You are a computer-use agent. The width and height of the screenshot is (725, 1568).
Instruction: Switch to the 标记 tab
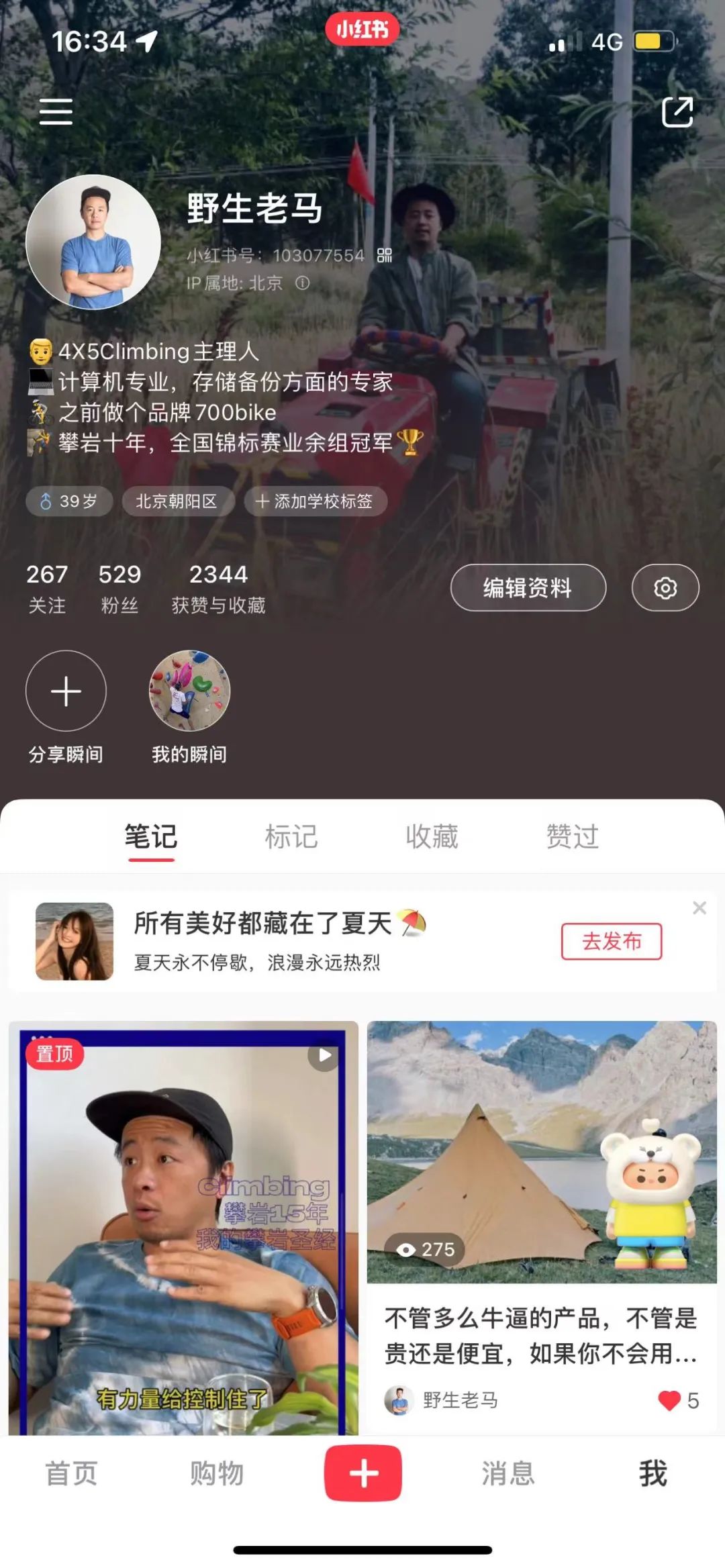pos(291,836)
